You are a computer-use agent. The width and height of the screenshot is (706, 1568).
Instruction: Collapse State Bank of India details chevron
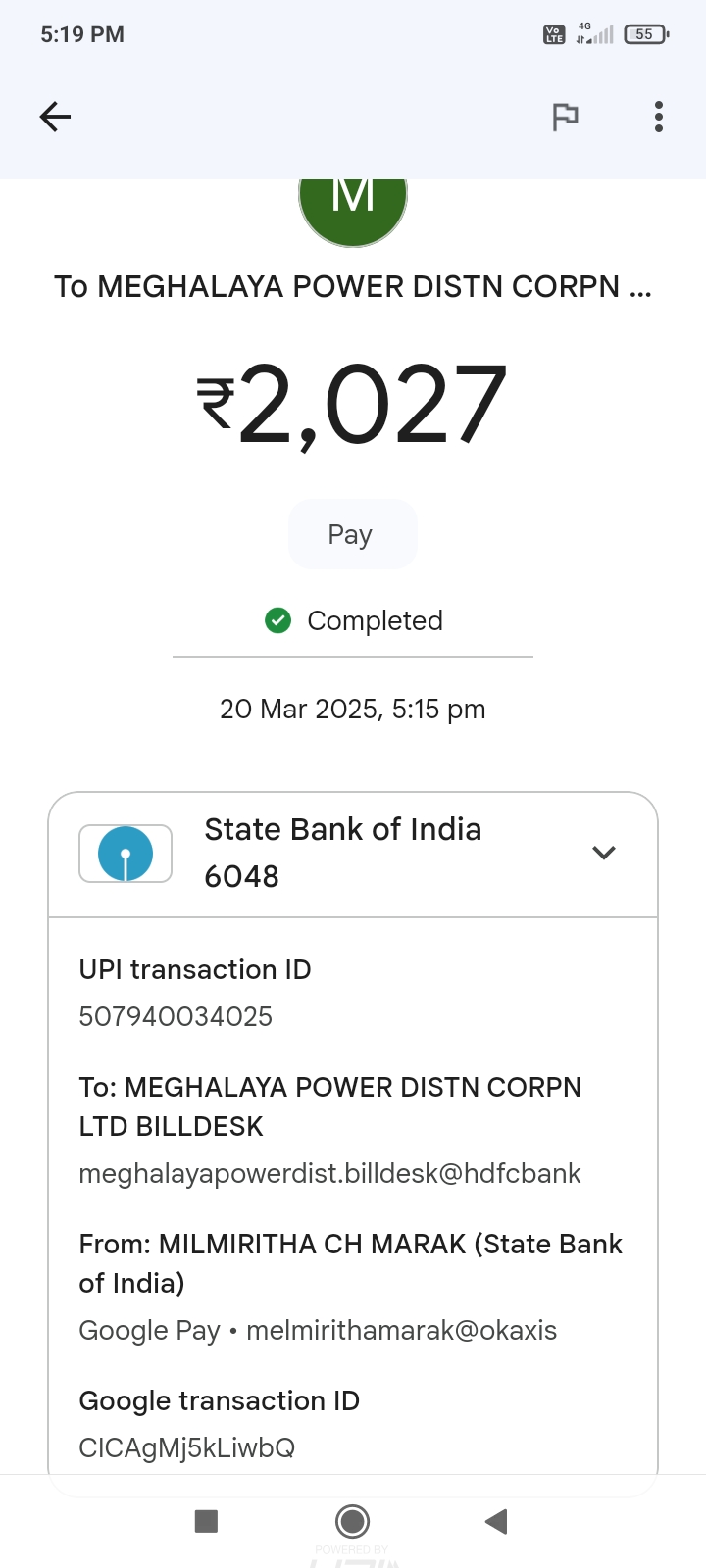604,853
